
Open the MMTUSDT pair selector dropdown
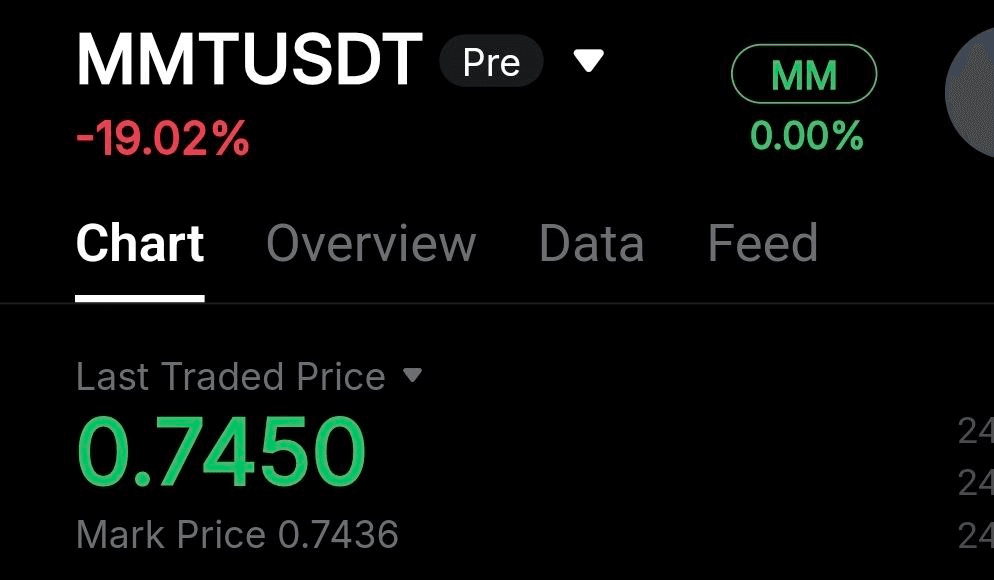588,62
